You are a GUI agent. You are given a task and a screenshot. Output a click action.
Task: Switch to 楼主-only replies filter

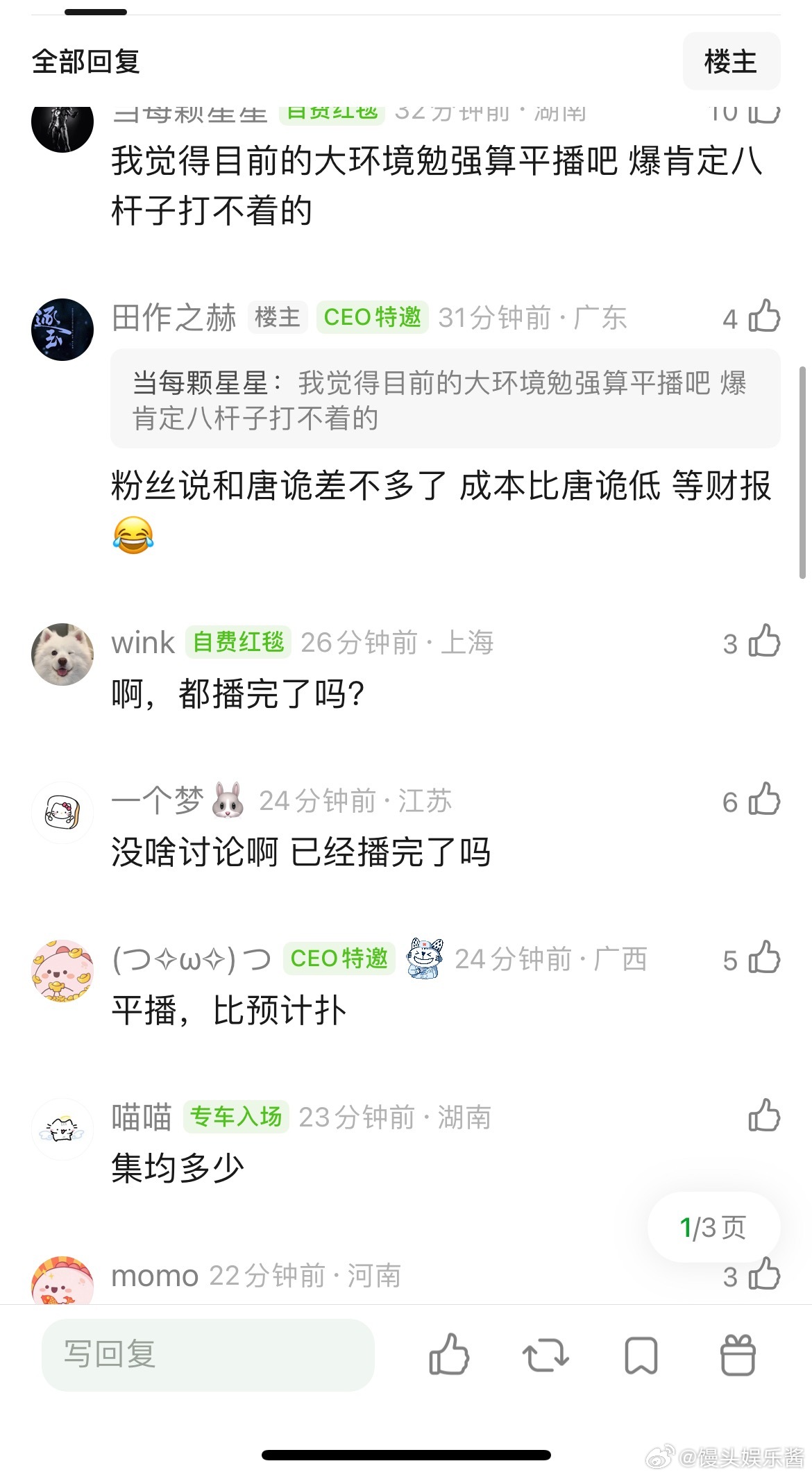point(731,61)
